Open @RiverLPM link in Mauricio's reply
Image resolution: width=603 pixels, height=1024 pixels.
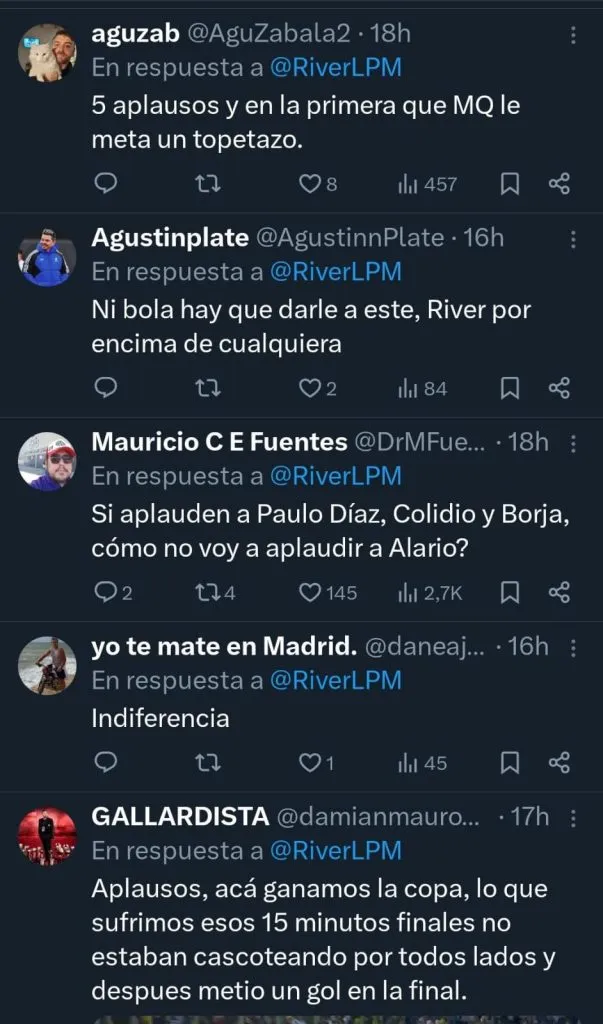335,476
